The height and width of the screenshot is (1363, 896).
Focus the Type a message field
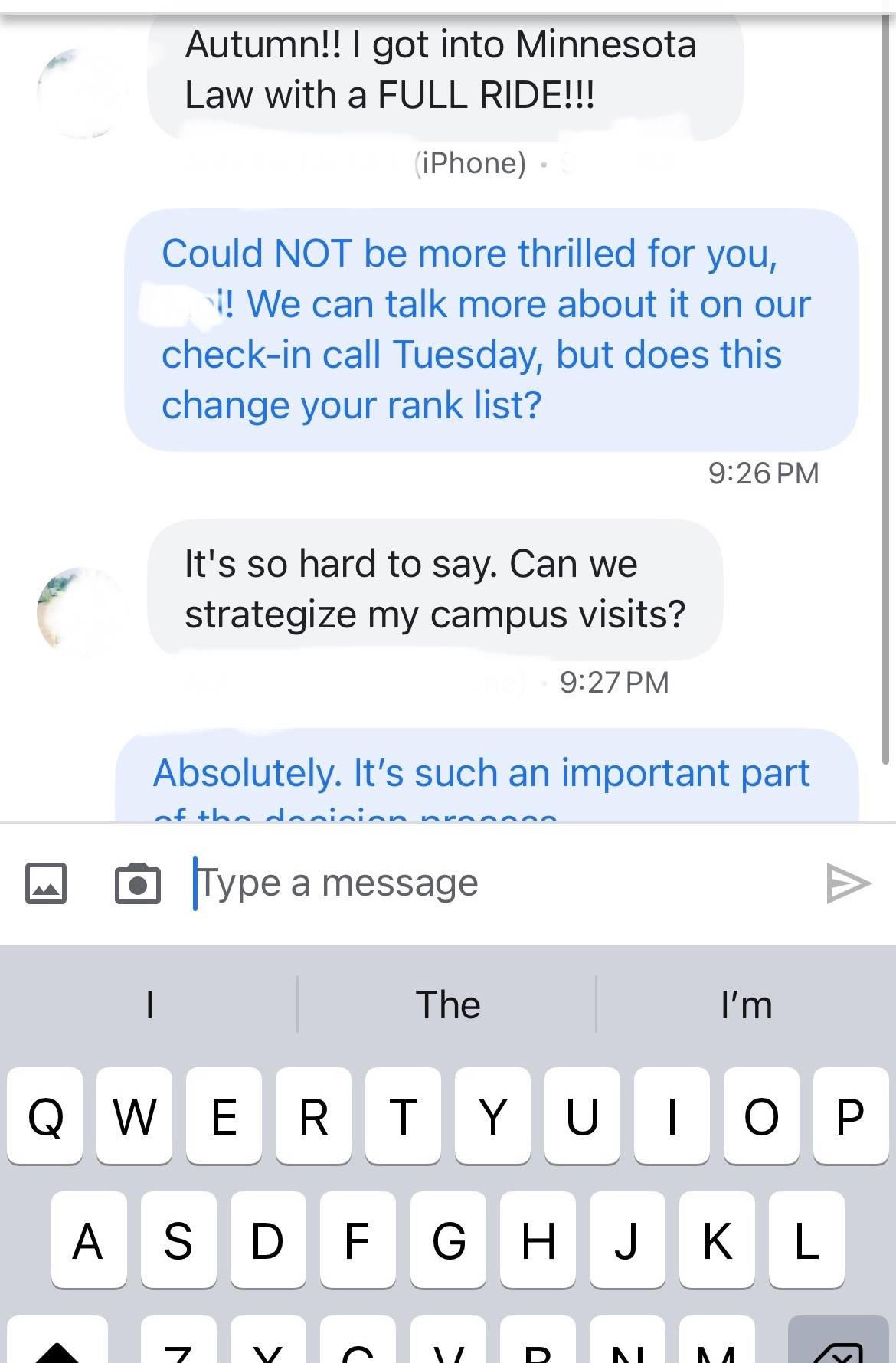(x=490, y=883)
